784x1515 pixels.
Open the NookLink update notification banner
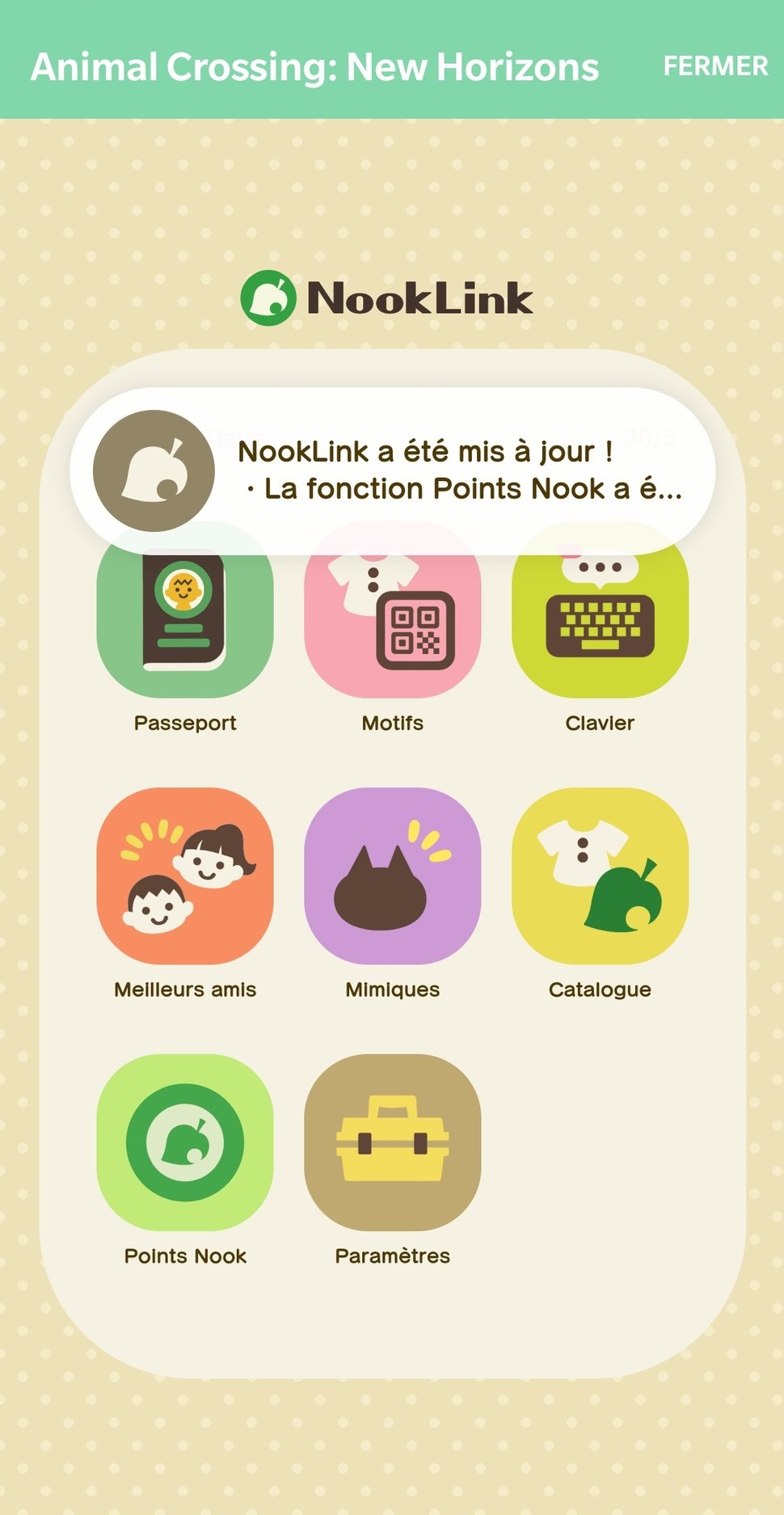(393, 471)
